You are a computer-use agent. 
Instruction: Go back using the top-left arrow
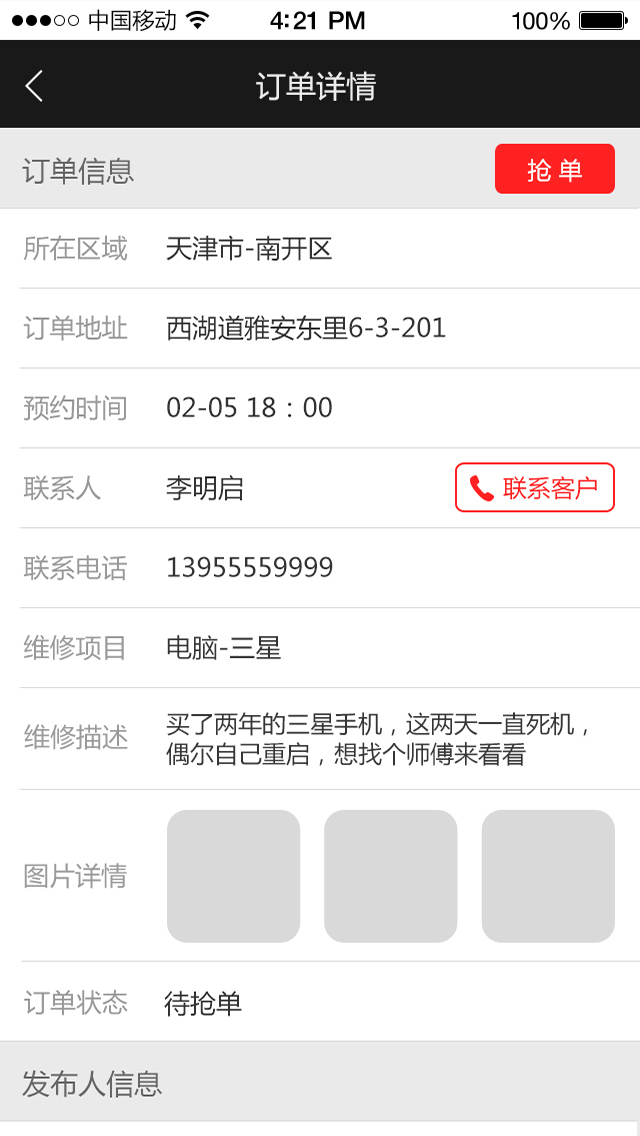pyautogui.click(x=34, y=85)
